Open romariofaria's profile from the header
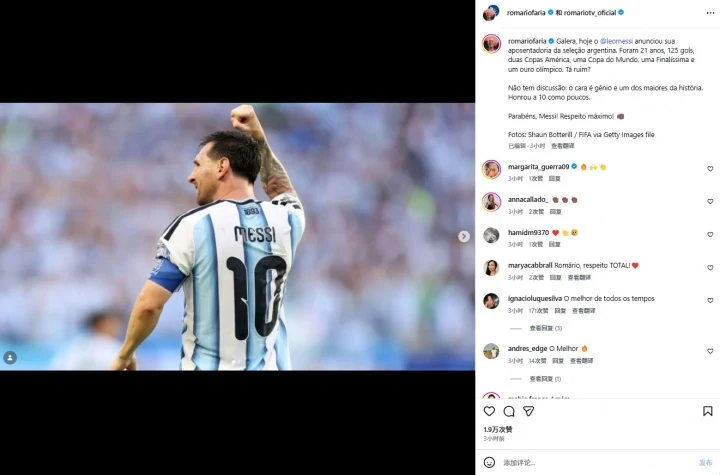The width and height of the screenshot is (720, 475). [526, 13]
